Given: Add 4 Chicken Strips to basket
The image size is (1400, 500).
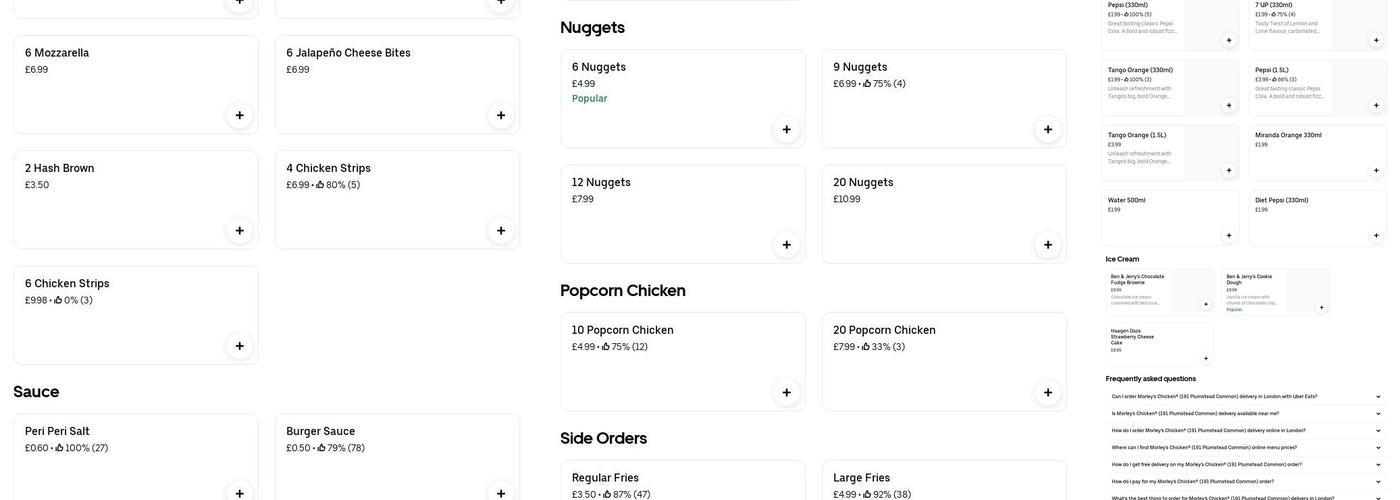Looking at the screenshot, I should (501, 231).
